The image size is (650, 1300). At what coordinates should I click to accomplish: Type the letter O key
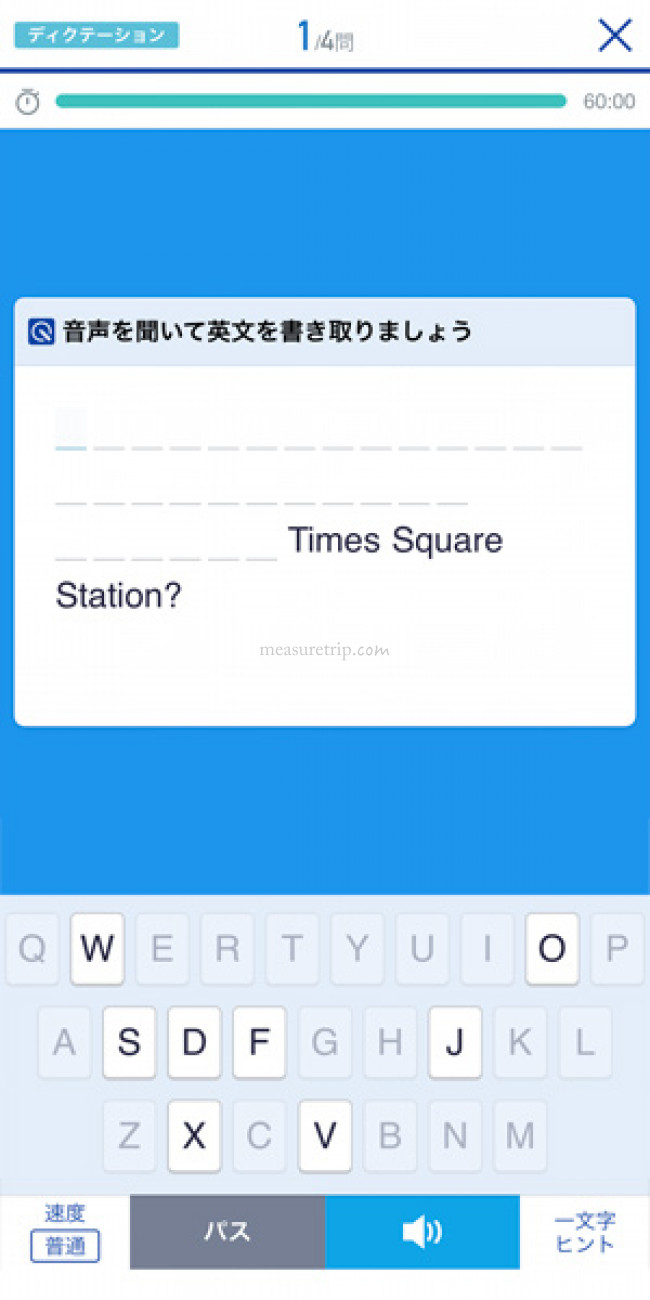[552, 948]
